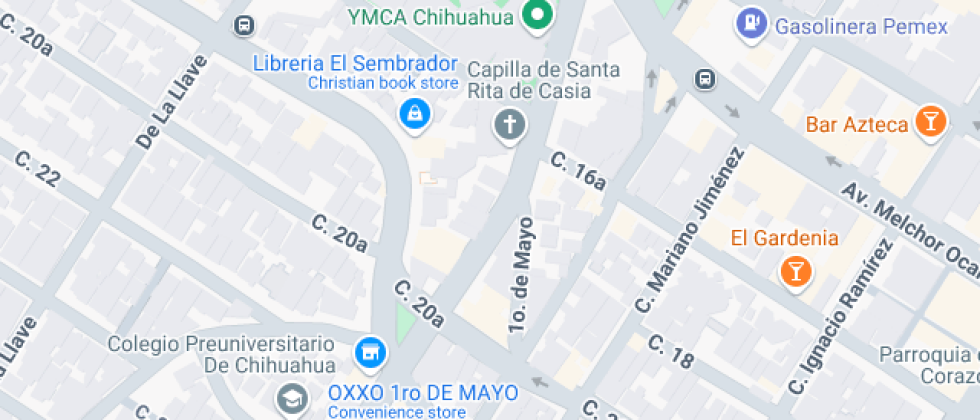Open the Gasolinera Pemex marker

pyautogui.click(x=751, y=23)
